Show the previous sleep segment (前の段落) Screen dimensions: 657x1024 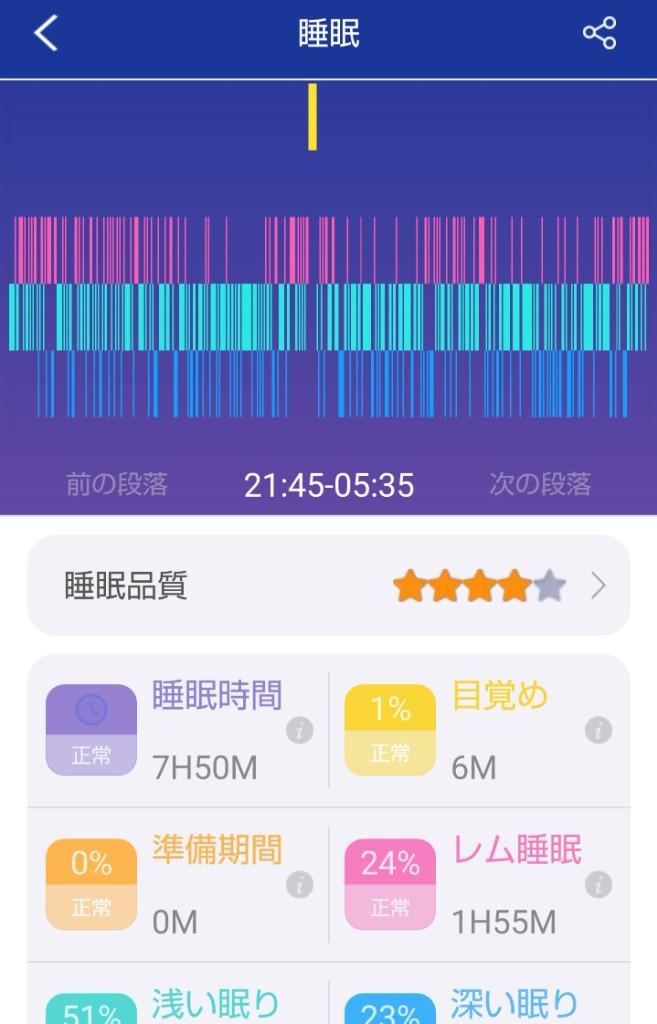click(117, 485)
